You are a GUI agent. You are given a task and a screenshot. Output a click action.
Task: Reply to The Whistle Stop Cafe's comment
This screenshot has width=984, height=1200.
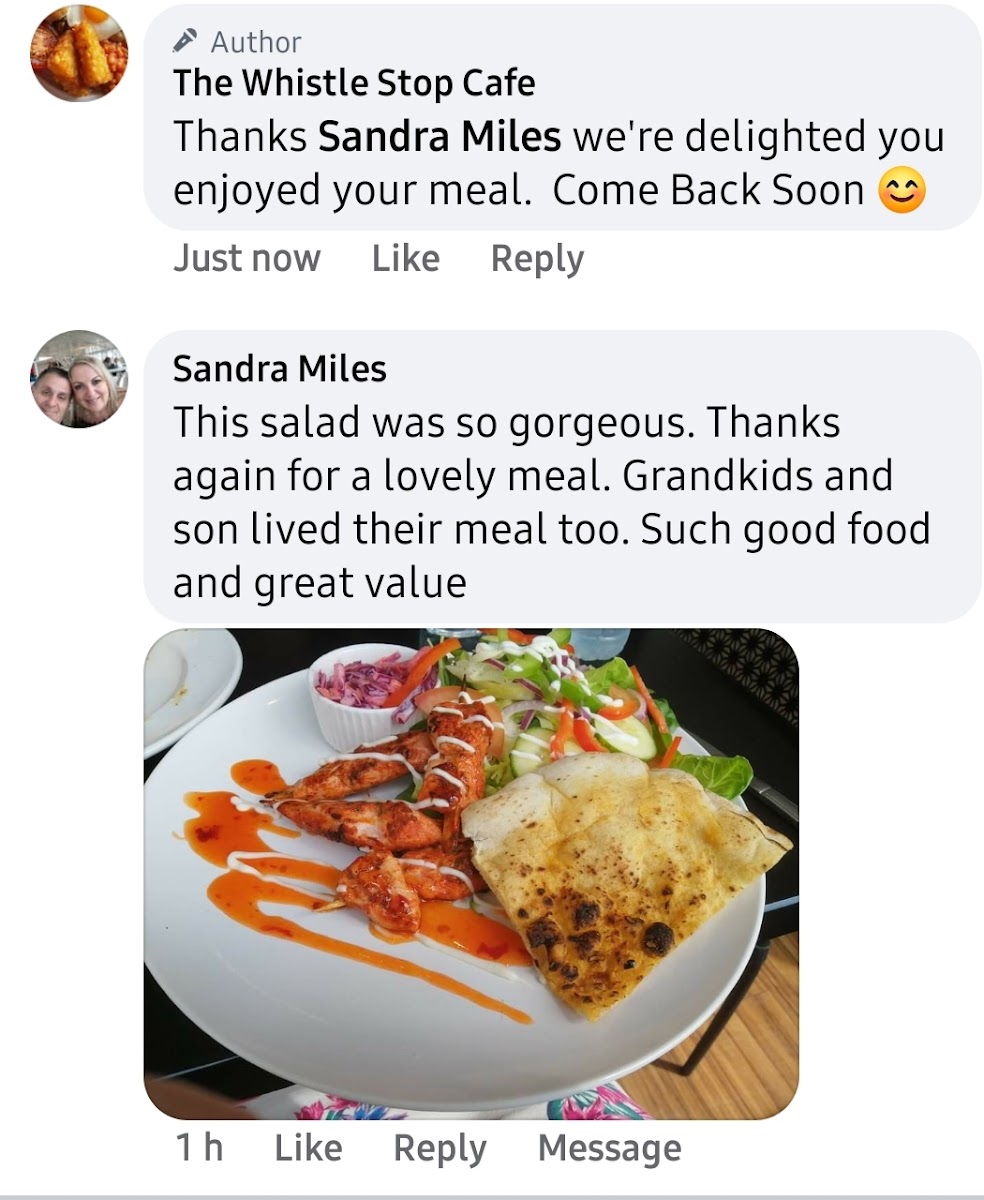pyautogui.click(x=537, y=258)
